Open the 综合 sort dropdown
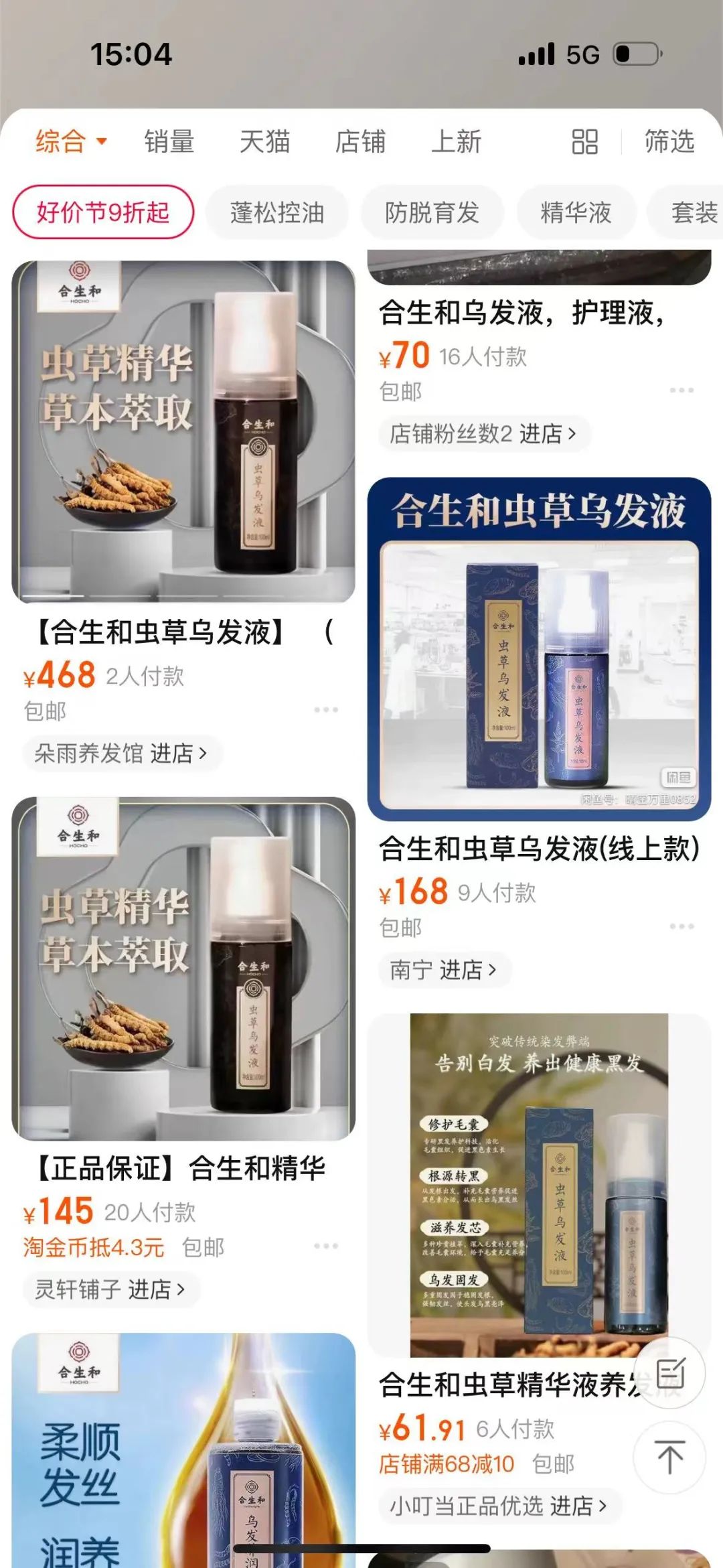 70,141
